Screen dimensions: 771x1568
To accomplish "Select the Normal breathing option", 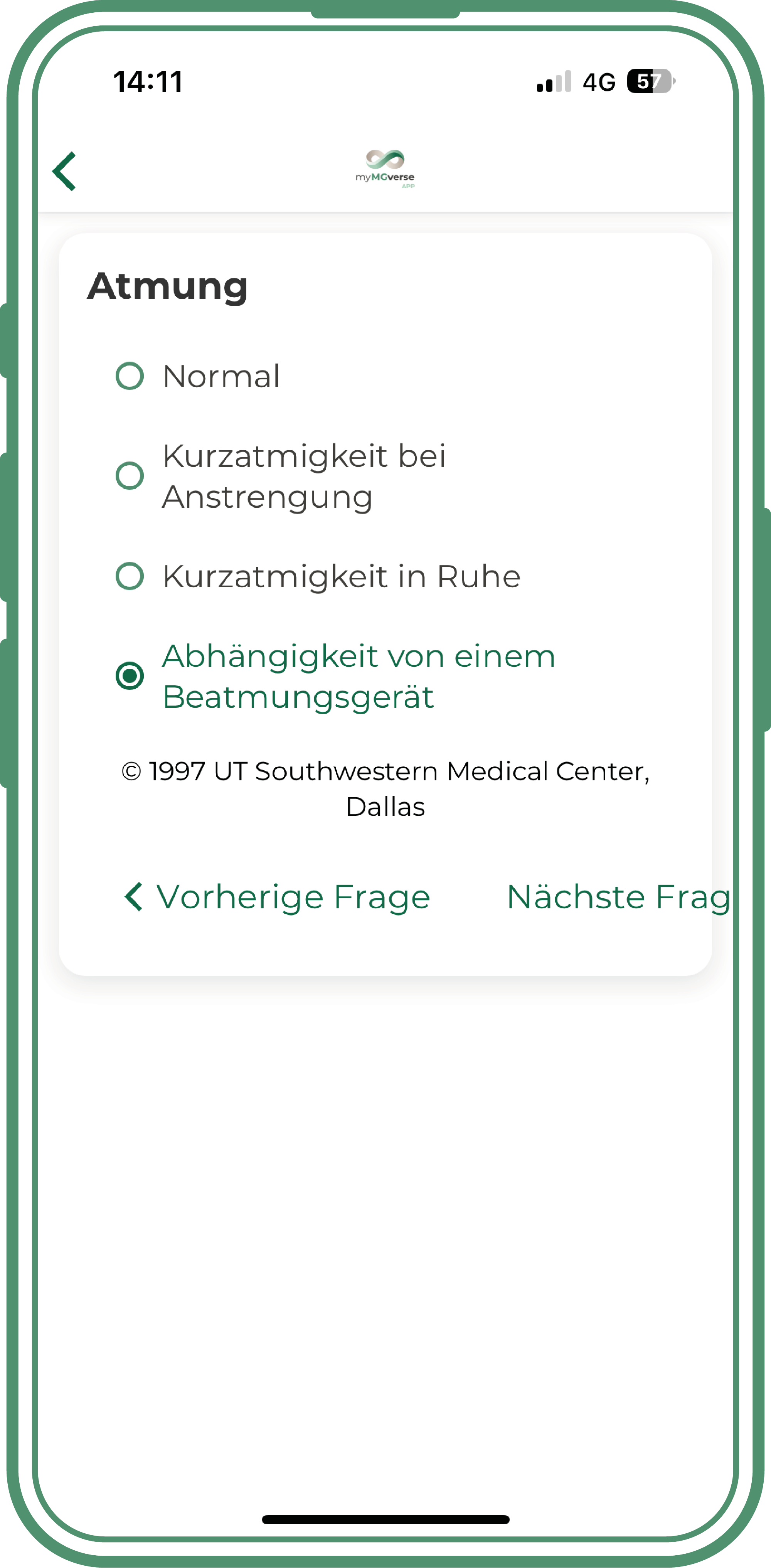I will pos(130,376).
